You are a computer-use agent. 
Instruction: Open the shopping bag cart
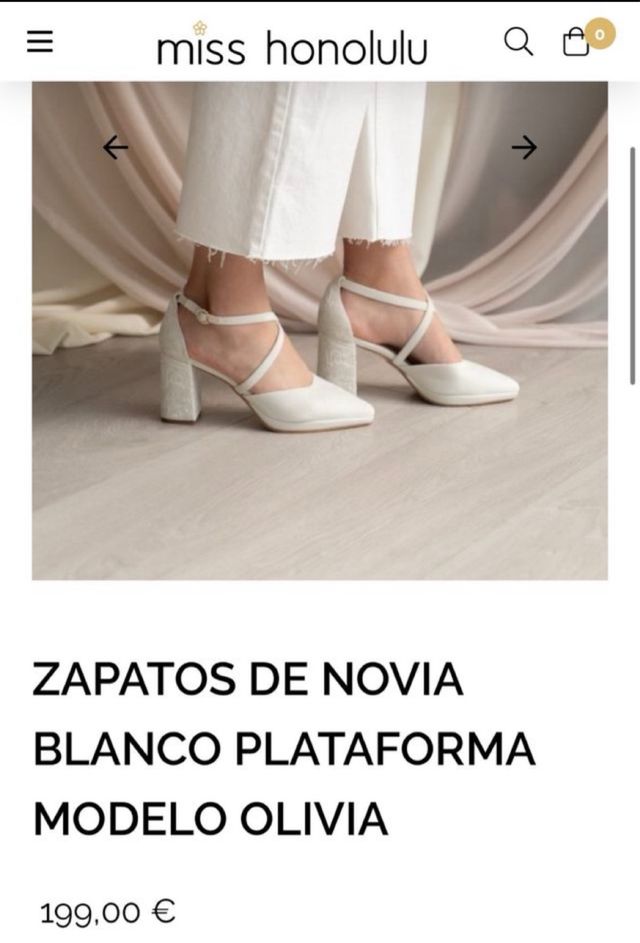577,43
